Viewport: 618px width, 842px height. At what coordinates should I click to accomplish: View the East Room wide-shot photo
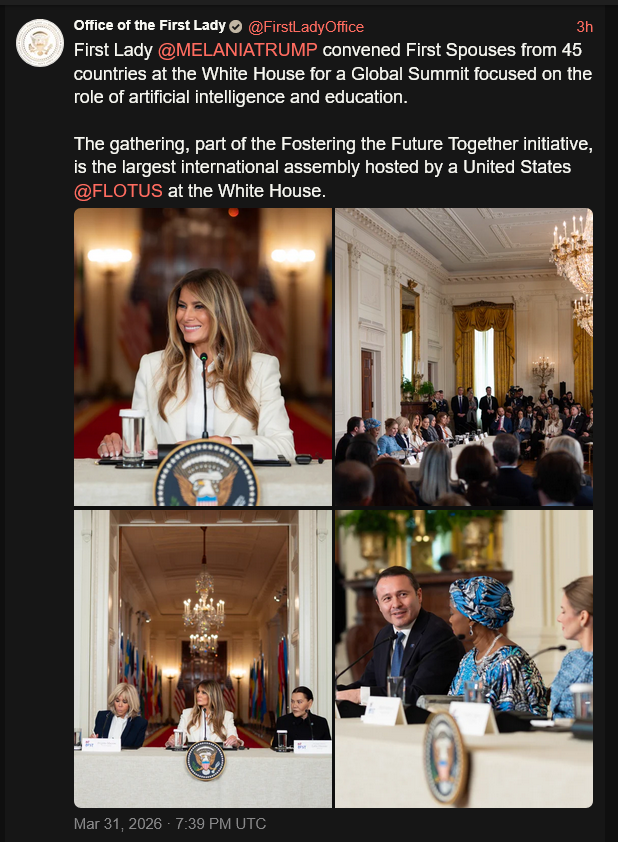tap(463, 356)
